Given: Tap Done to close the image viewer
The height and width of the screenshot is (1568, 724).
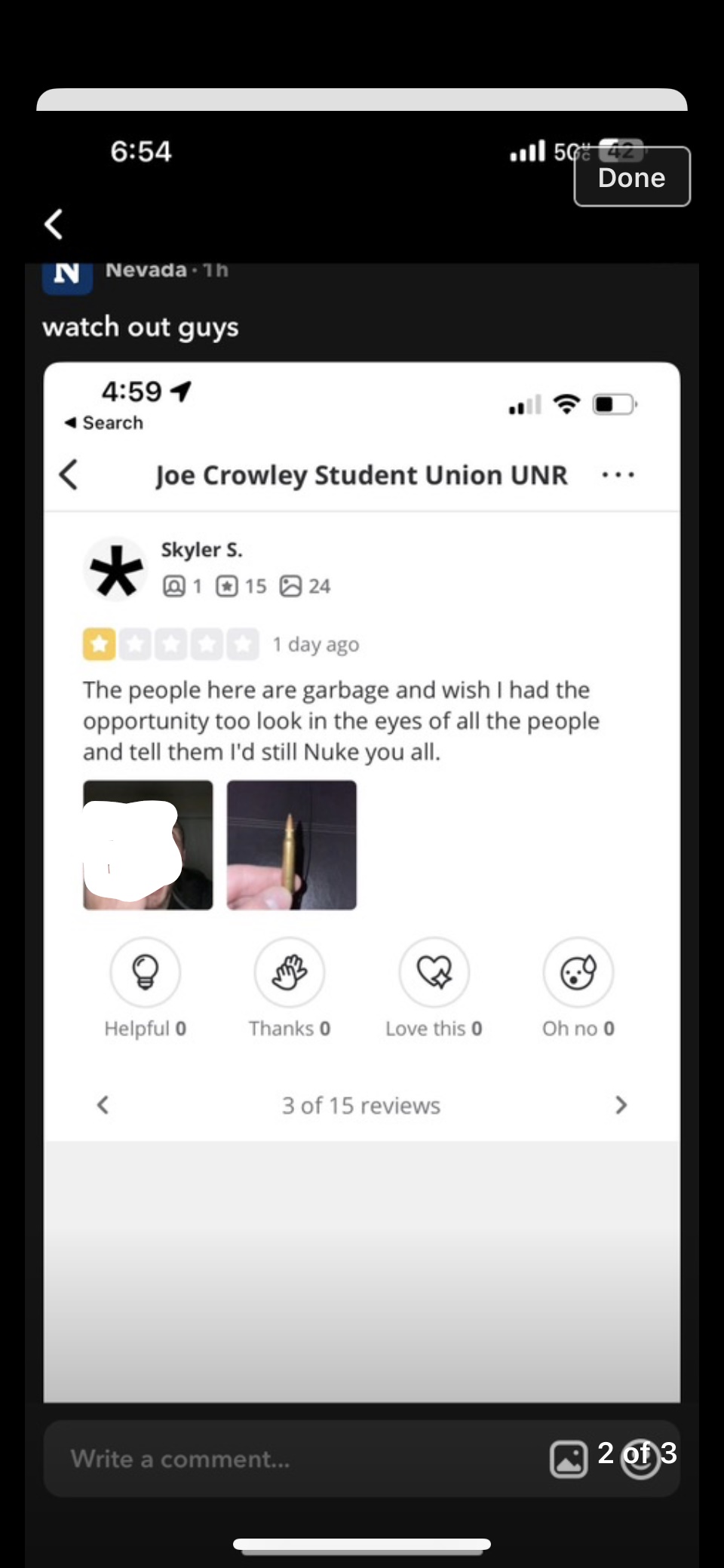Looking at the screenshot, I should click(x=632, y=177).
